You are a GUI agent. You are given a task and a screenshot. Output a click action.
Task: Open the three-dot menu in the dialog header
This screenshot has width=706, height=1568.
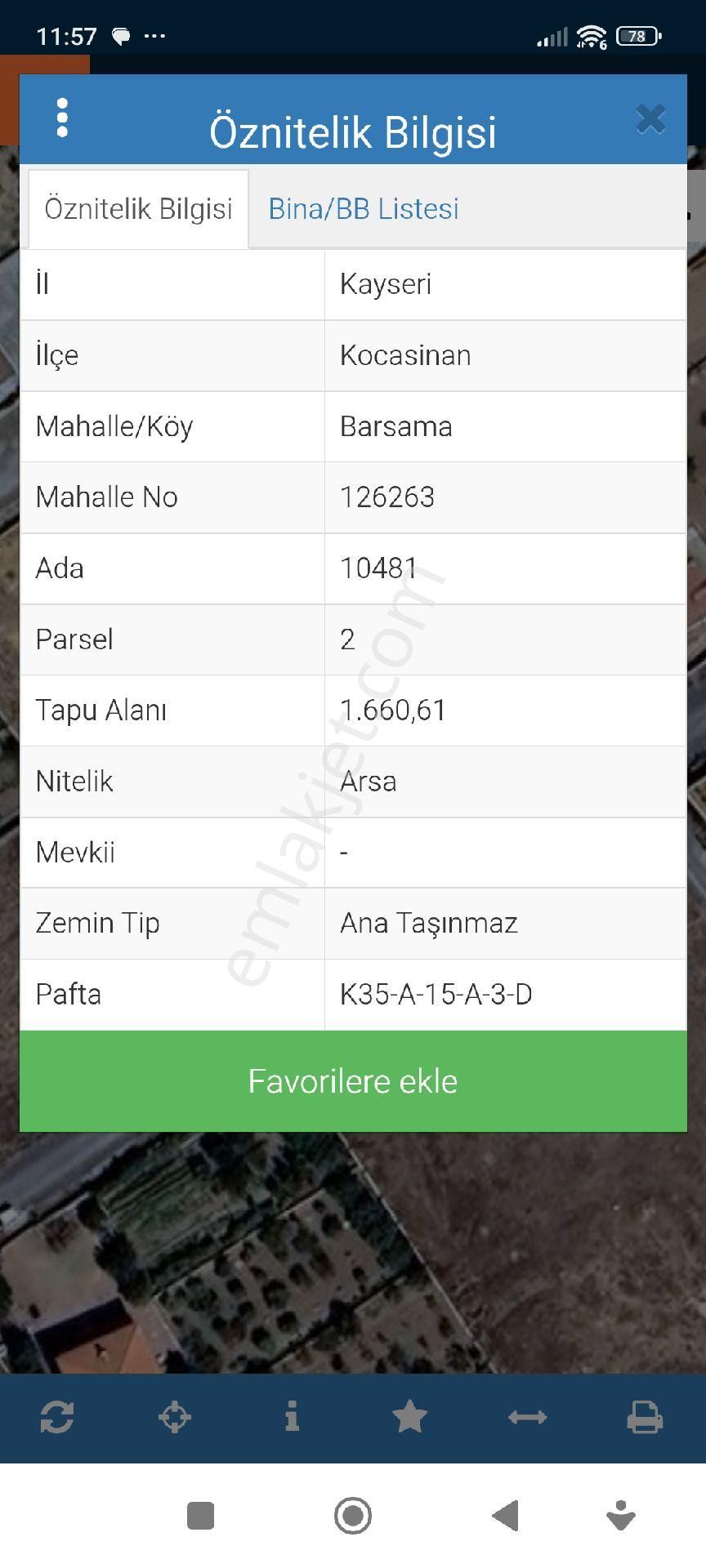[x=62, y=118]
